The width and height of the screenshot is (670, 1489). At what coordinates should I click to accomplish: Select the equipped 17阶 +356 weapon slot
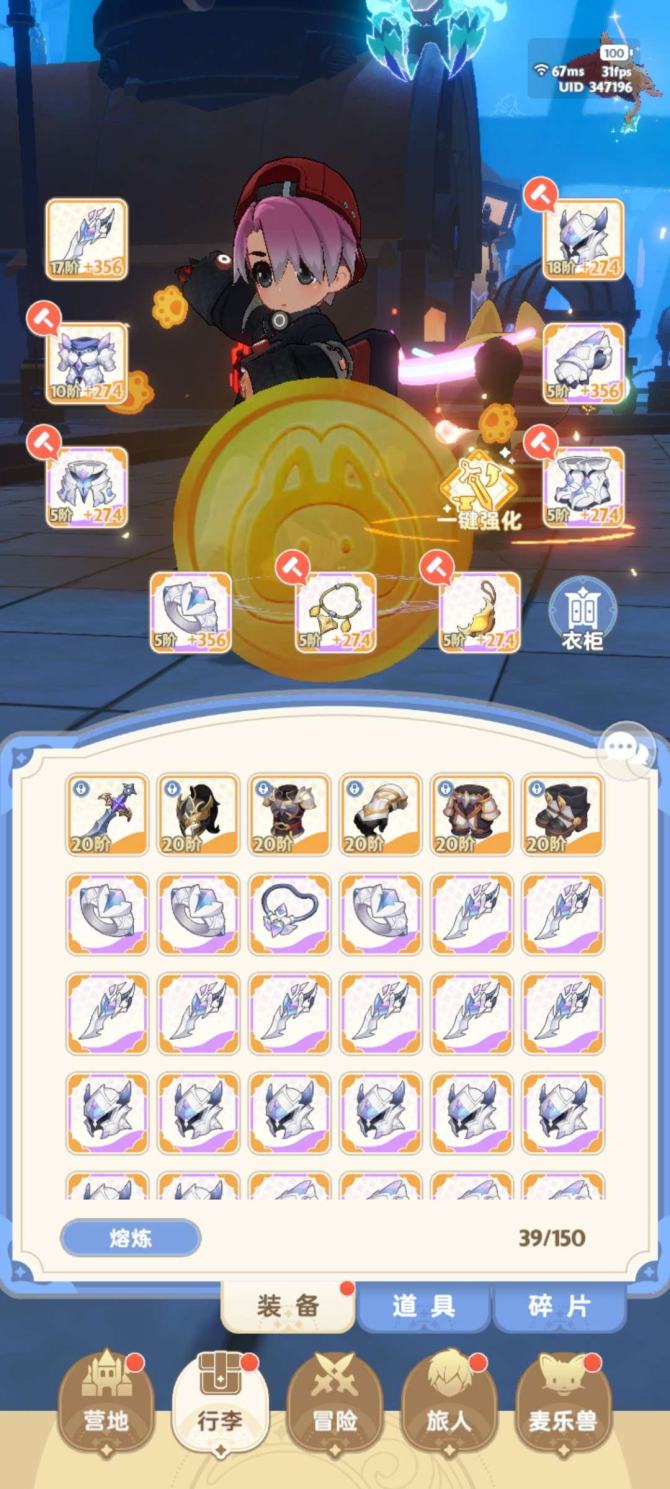(87, 239)
